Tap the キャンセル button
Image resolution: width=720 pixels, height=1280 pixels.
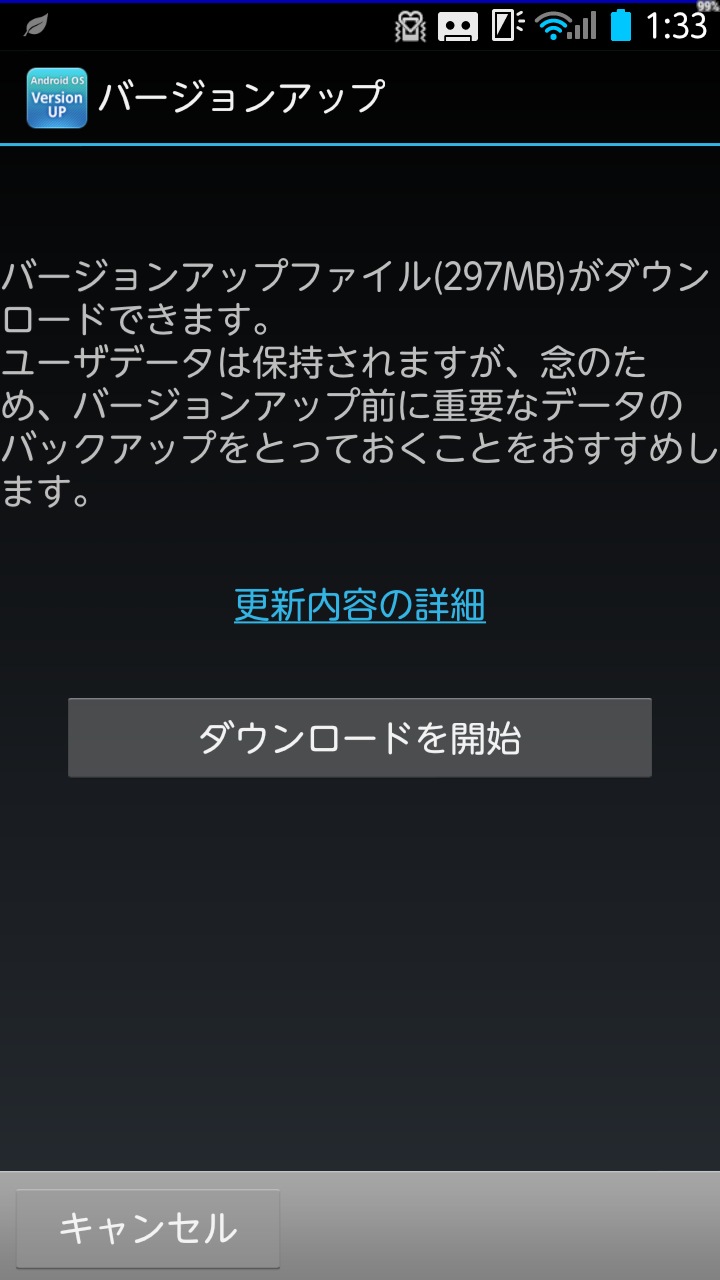[148, 1228]
